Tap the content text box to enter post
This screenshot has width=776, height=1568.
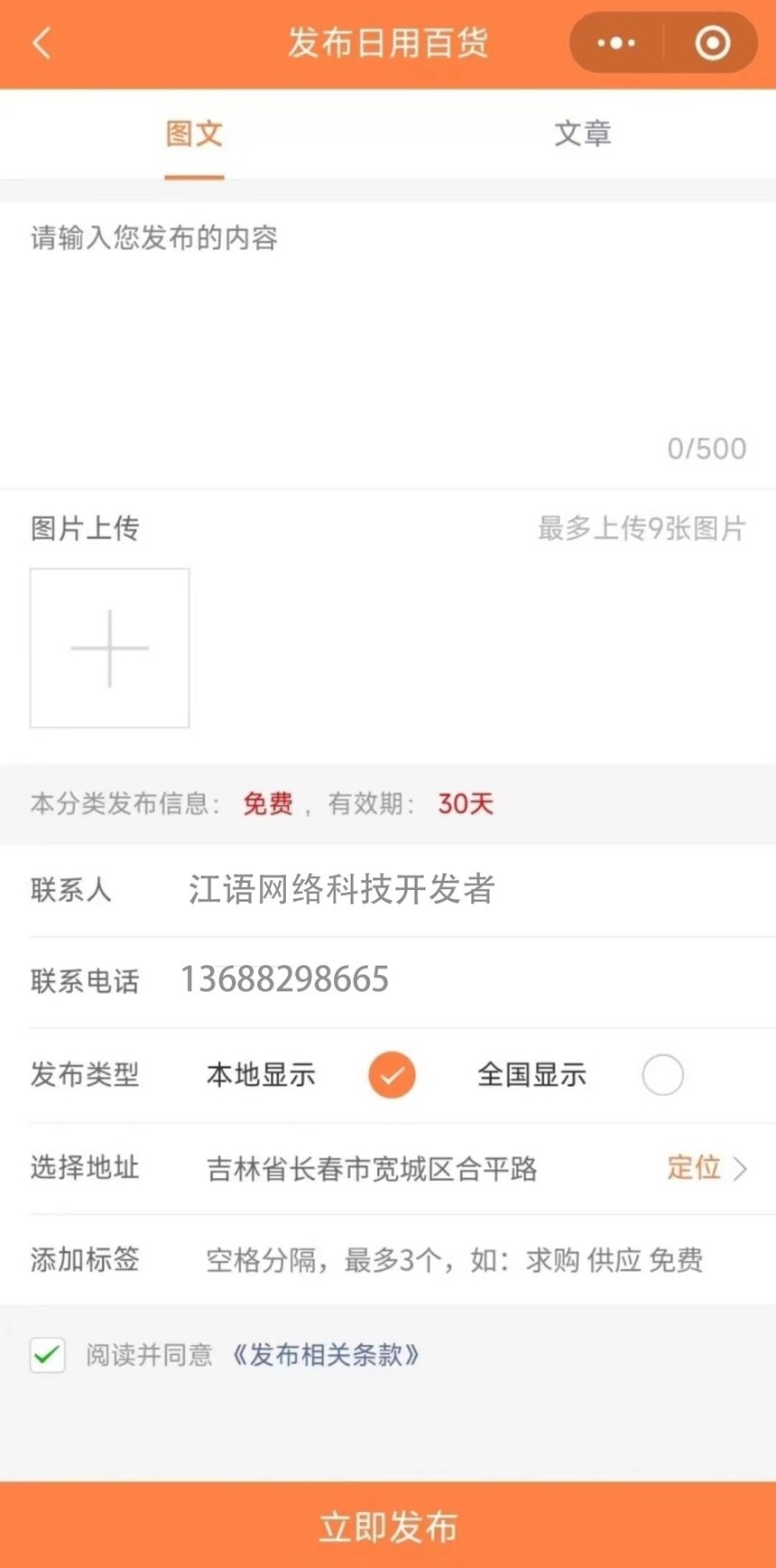(388, 334)
